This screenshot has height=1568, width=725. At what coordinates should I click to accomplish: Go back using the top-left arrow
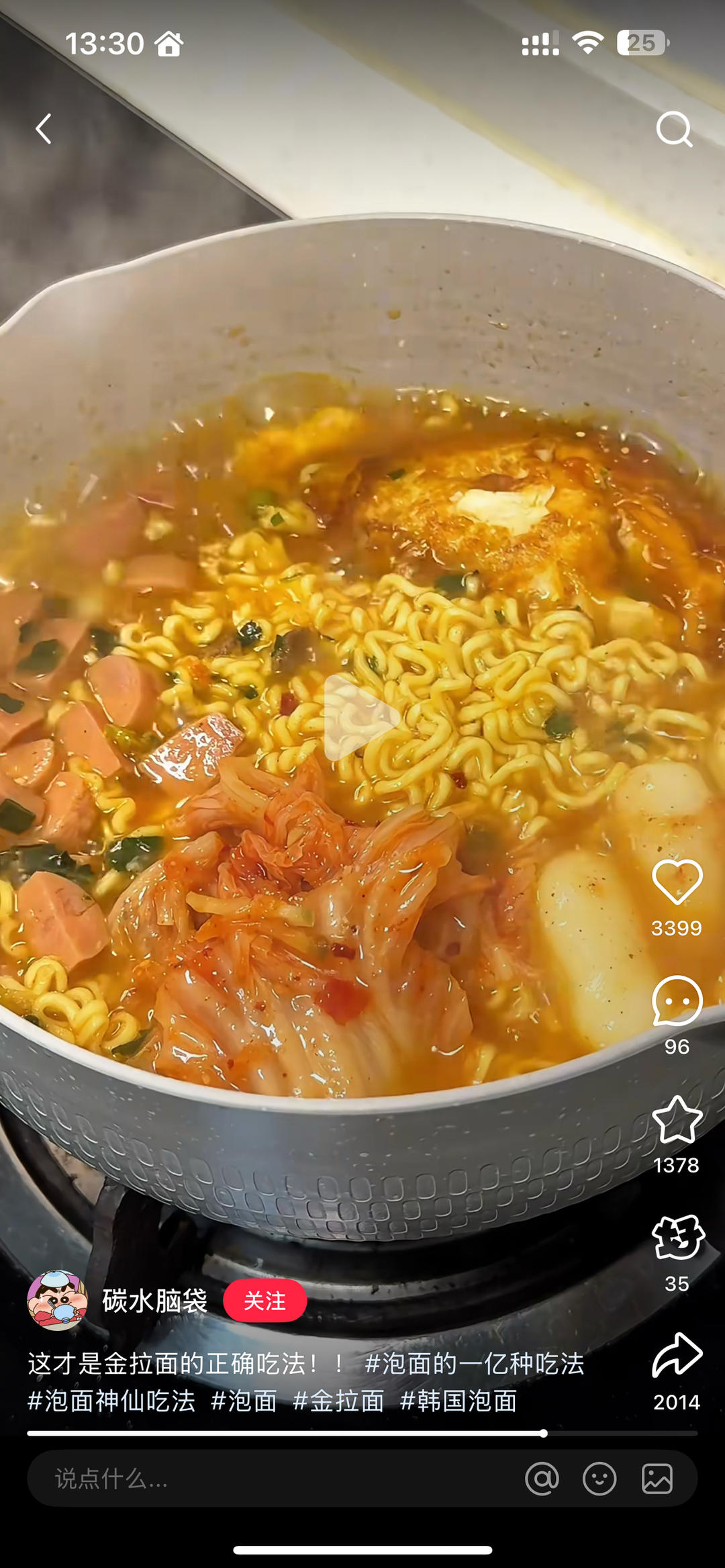[x=44, y=128]
